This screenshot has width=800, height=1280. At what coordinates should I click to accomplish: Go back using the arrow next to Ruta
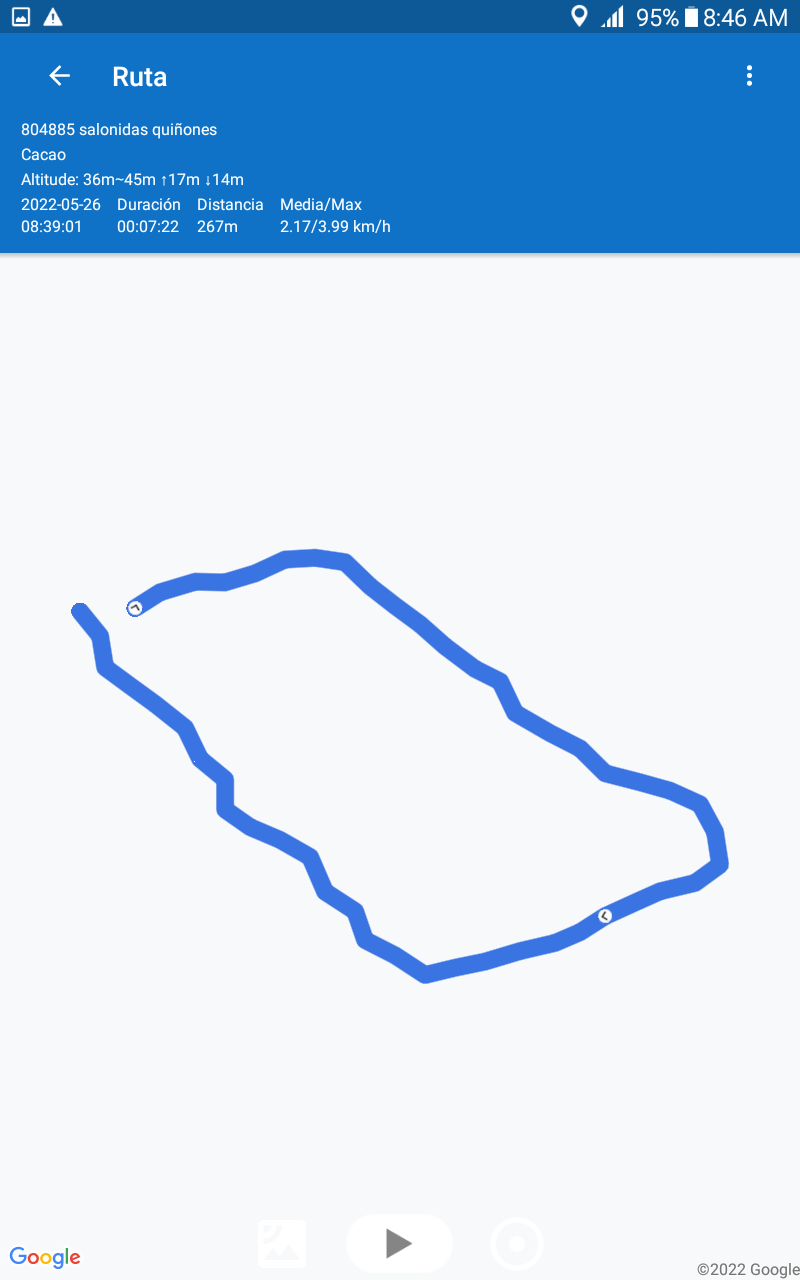coord(60,76)
